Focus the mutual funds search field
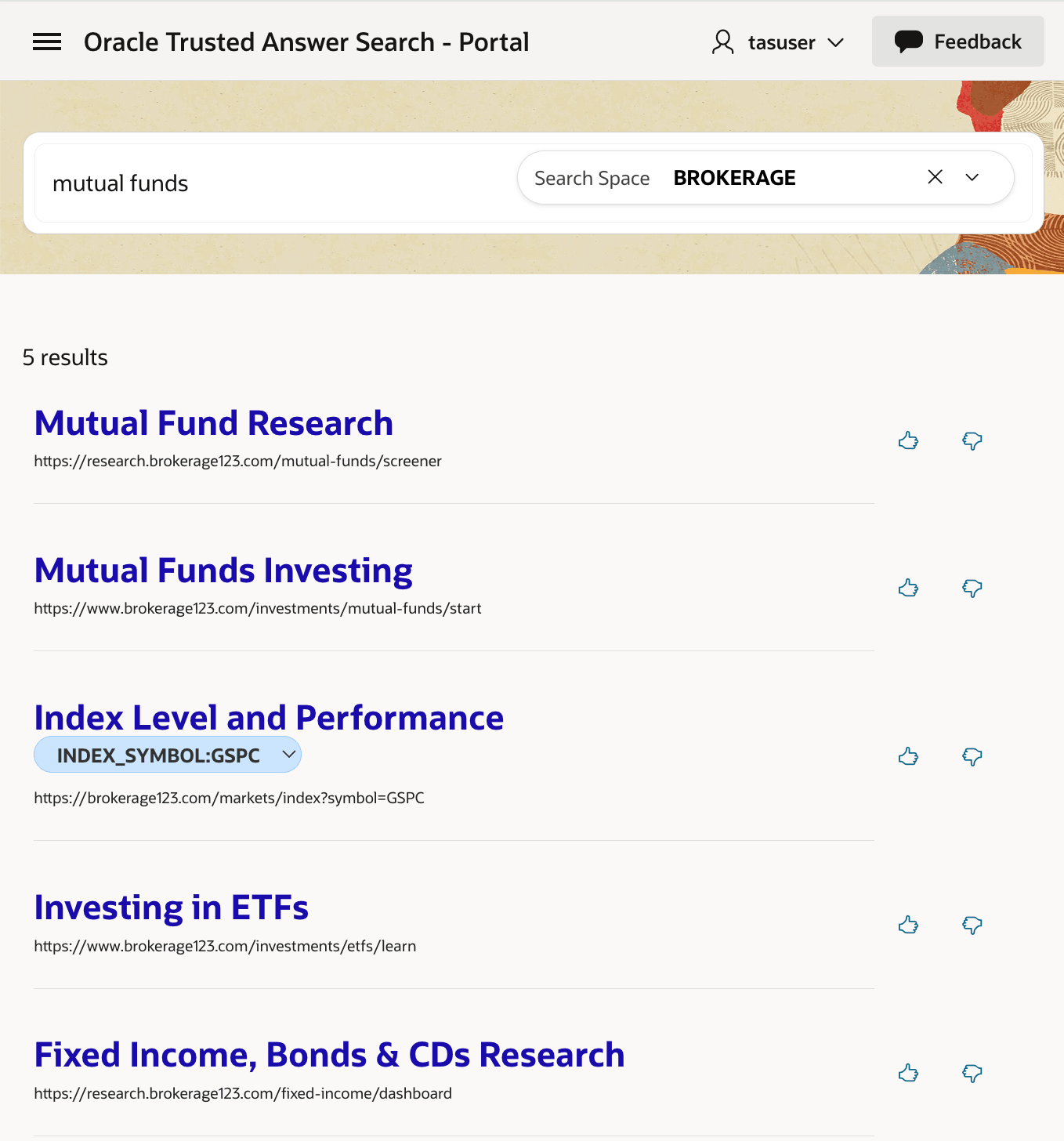 pyautogui.click(x=274, y=183)
